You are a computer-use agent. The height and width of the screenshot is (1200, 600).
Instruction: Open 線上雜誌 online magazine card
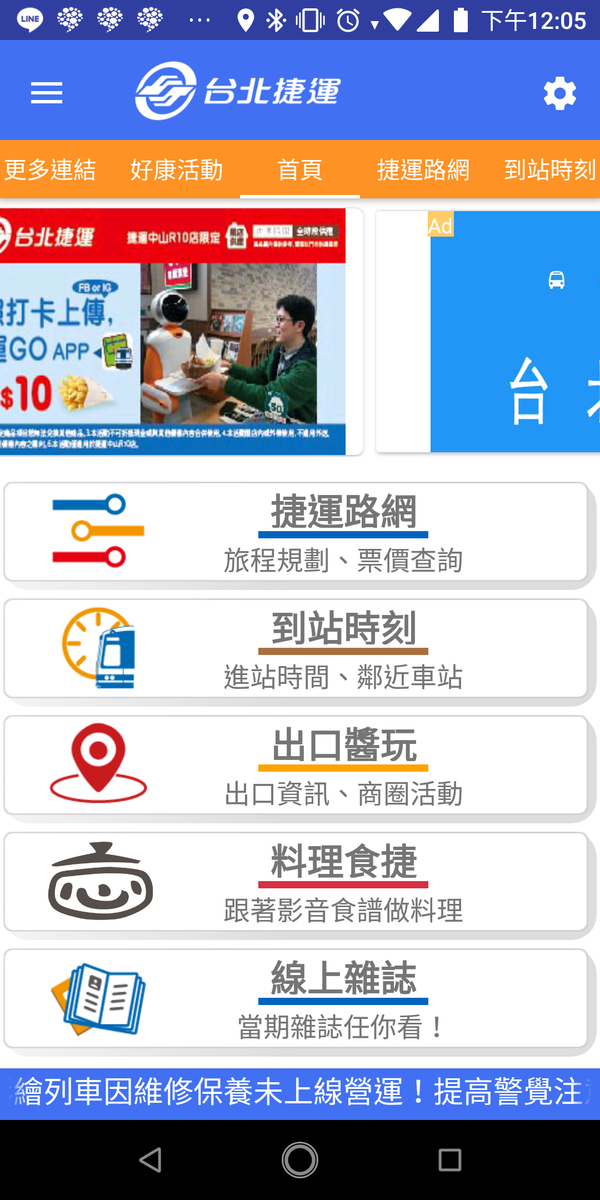(x=296, y=999)
